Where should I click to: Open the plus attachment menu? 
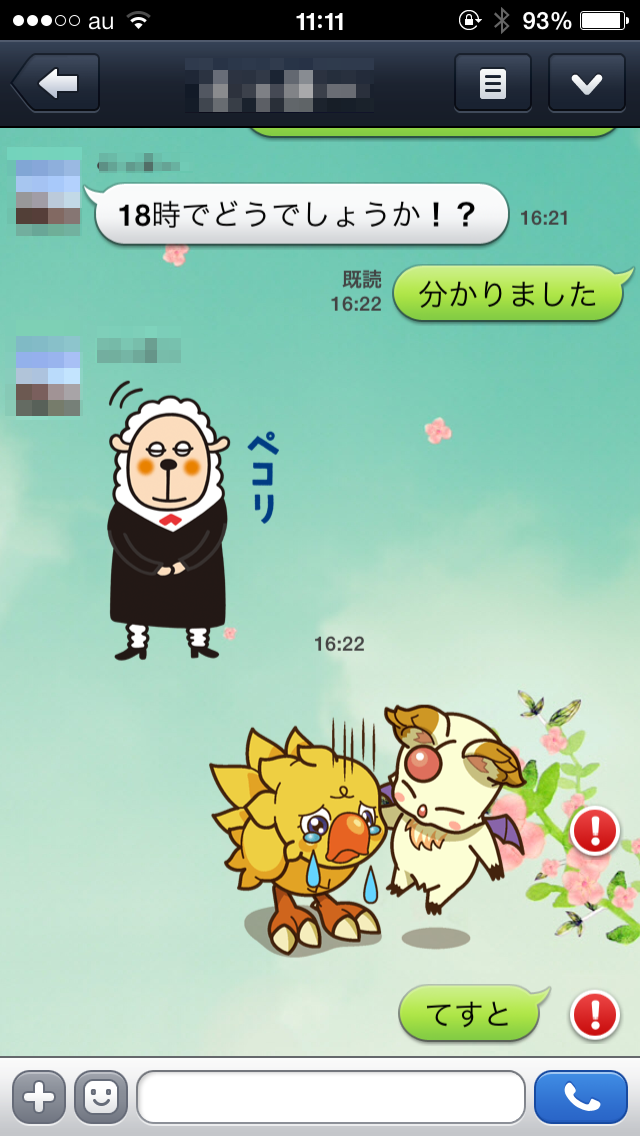(x=39, y=1097)
